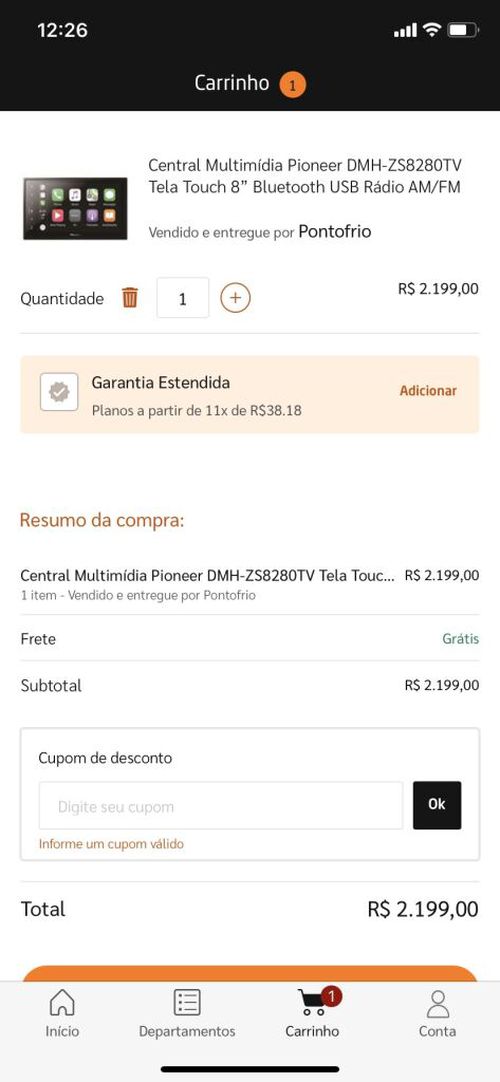Image resolution: width=500 pixels, height=1082 pixels.
Task: Increase quantity with the plus button
Action: [x=235, y=298]
